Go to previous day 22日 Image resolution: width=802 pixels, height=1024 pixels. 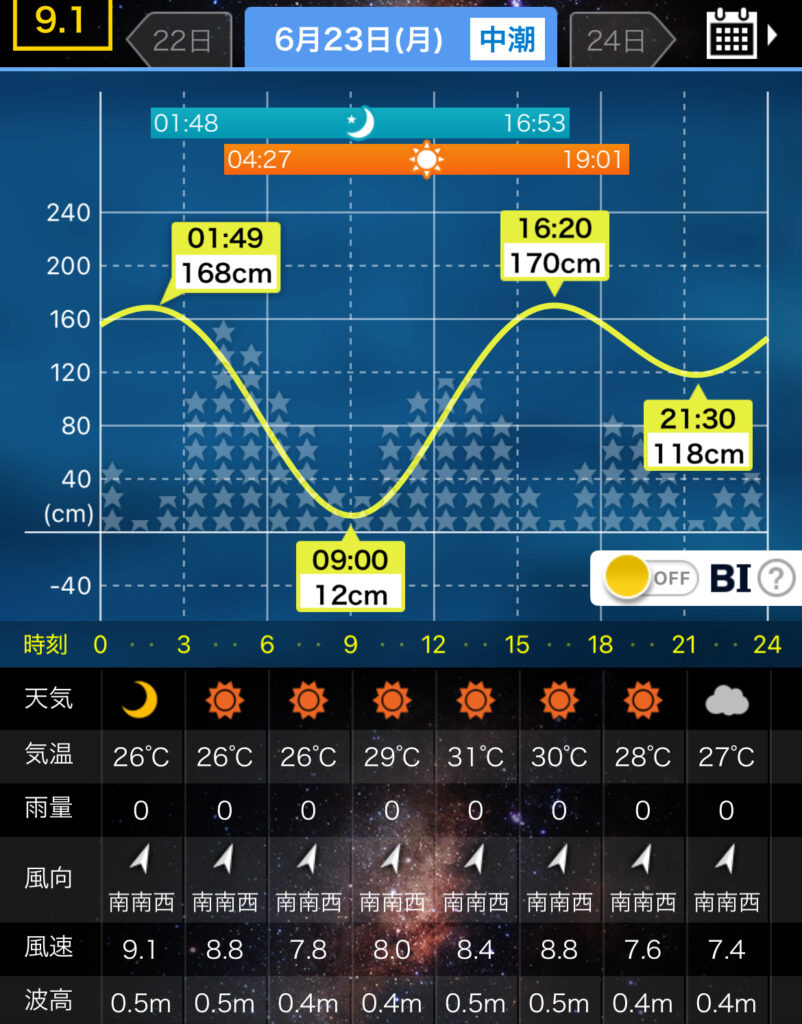(180, 40)
